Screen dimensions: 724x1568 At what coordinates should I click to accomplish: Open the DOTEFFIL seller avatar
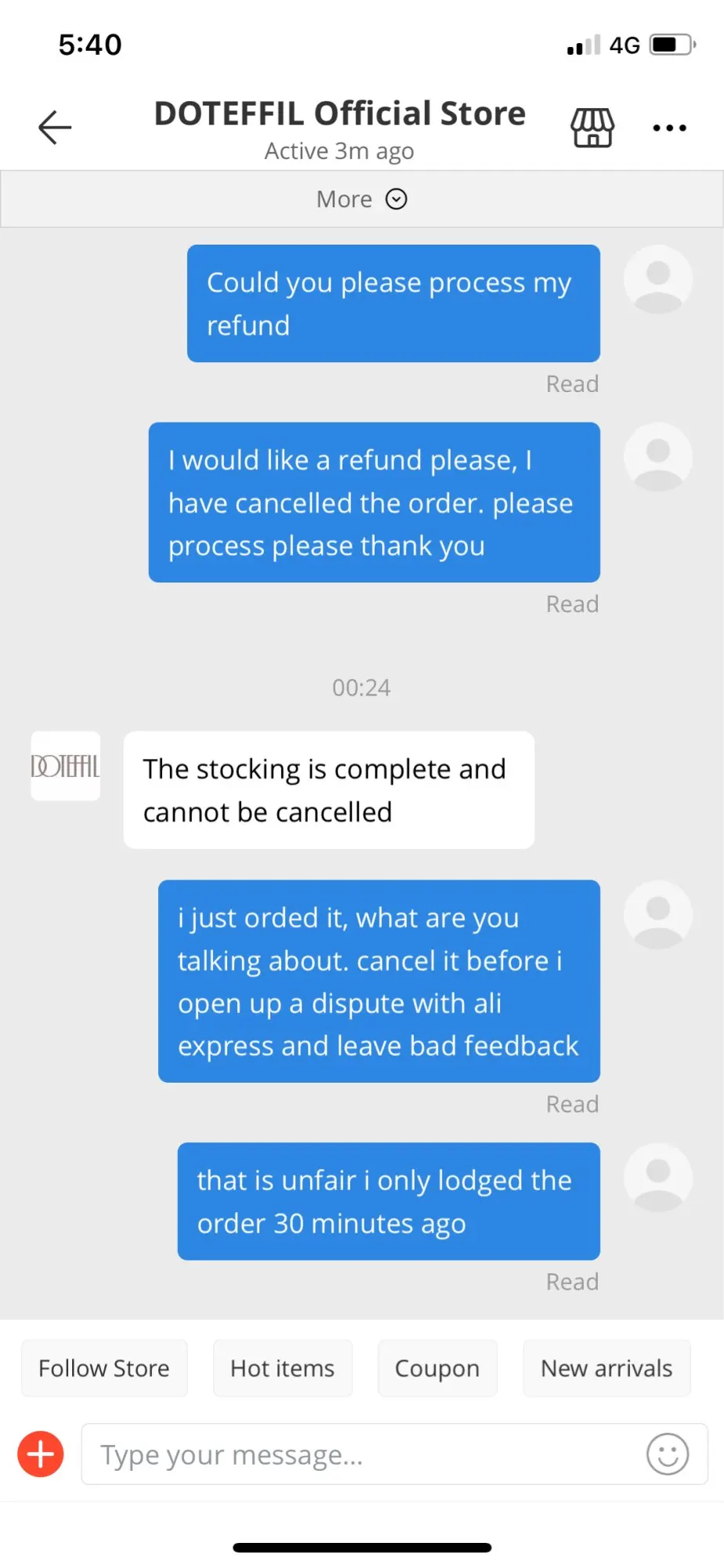pyautogui.click(x=65, y=766)
